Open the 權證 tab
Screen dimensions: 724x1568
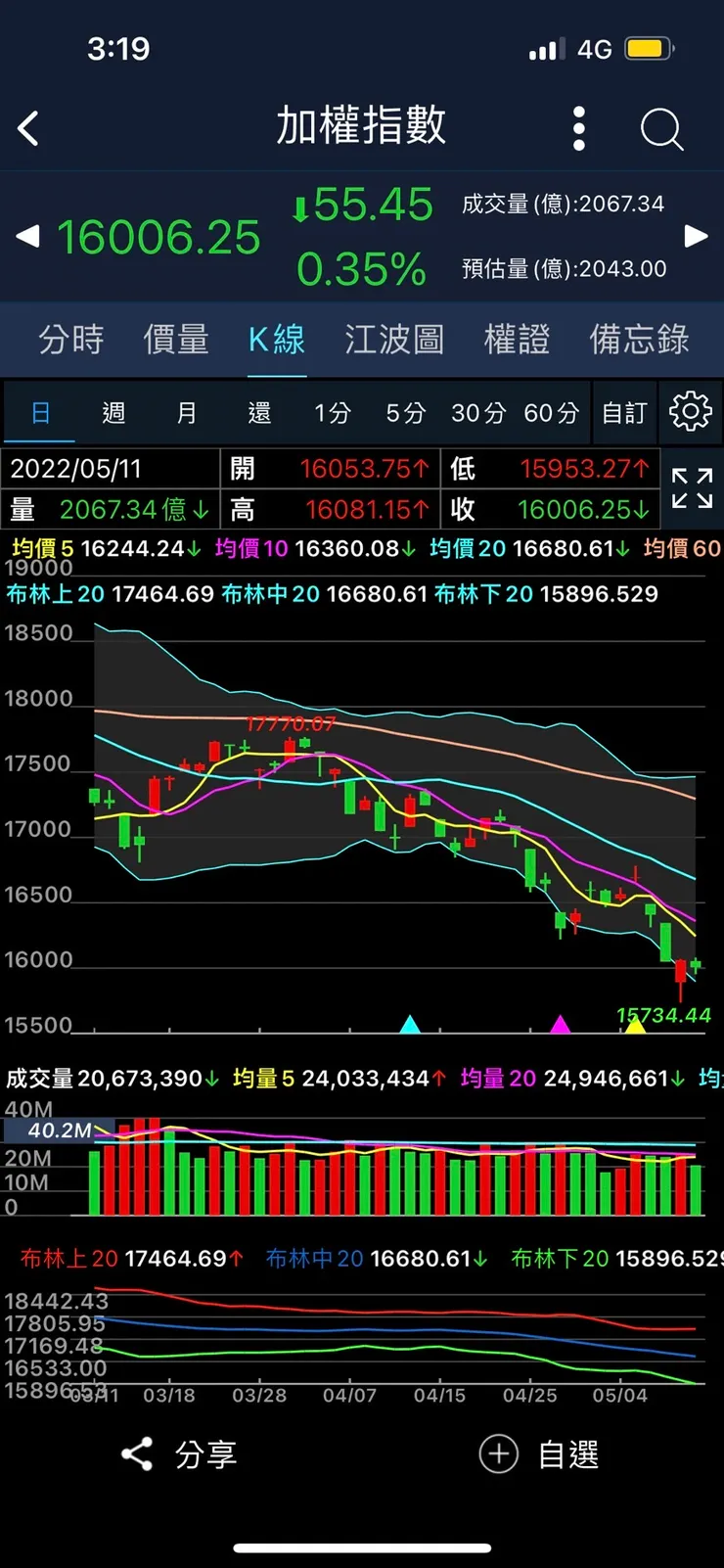tap(517, 340)
